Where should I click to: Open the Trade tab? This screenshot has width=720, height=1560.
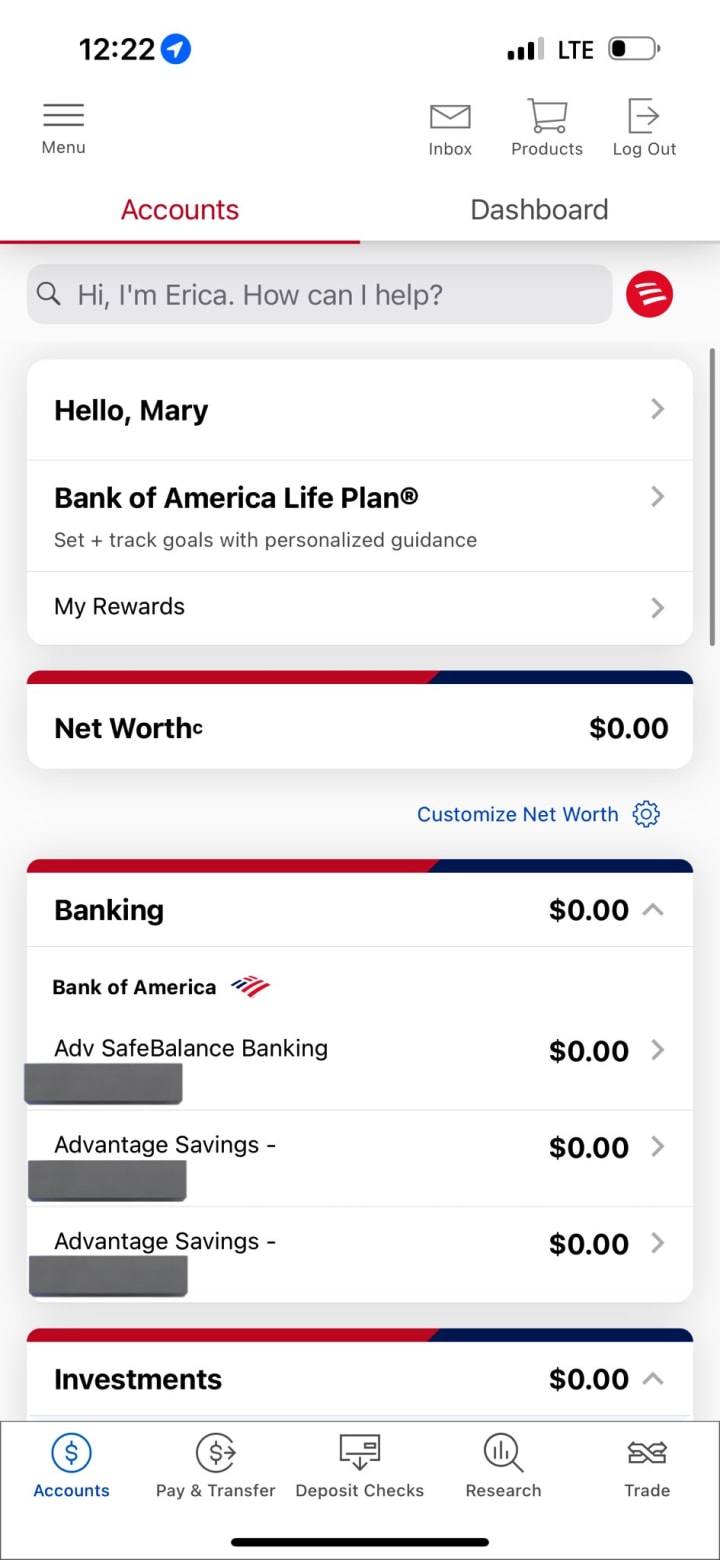647,1465
